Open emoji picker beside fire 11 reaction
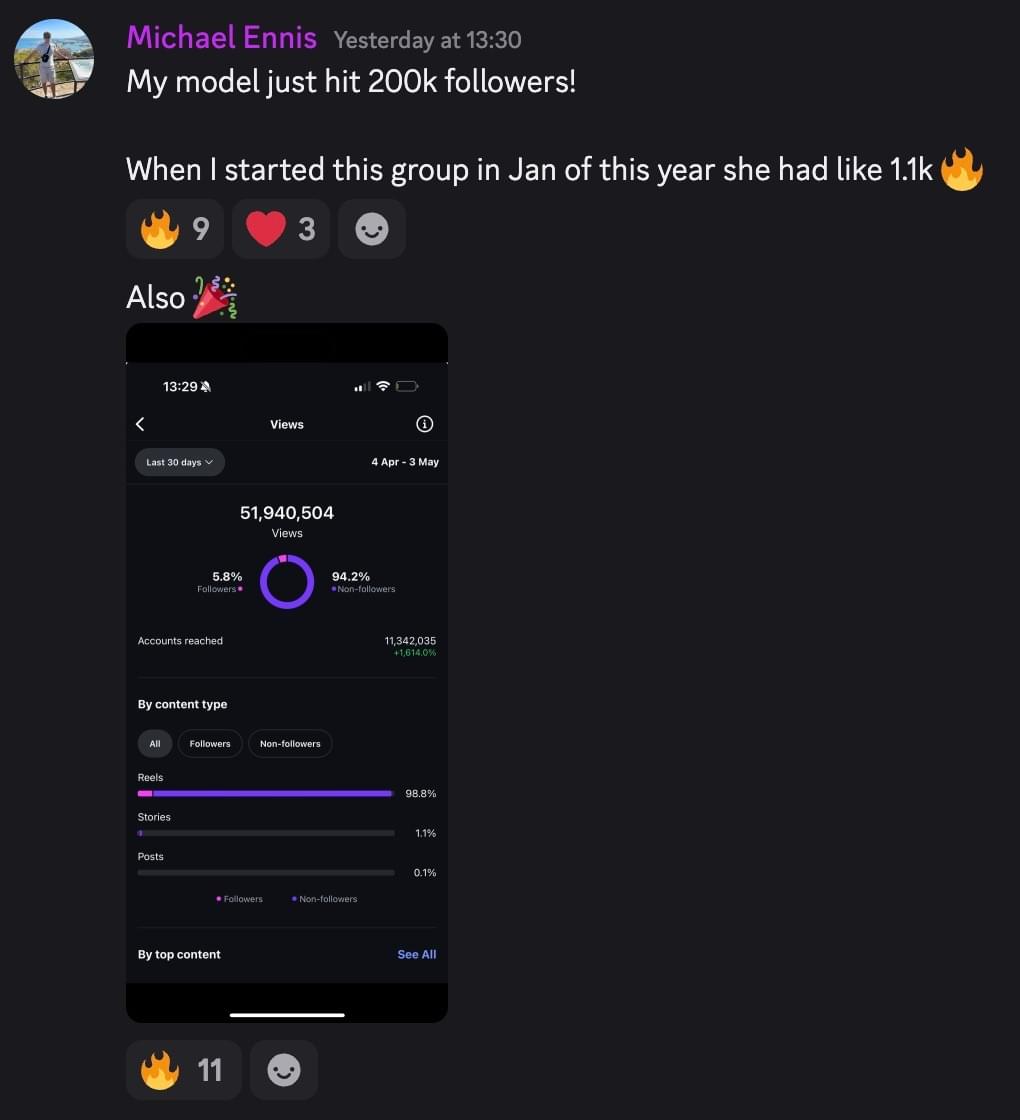Viewport: 1020px width, 1120px height. coord(284,1070)
